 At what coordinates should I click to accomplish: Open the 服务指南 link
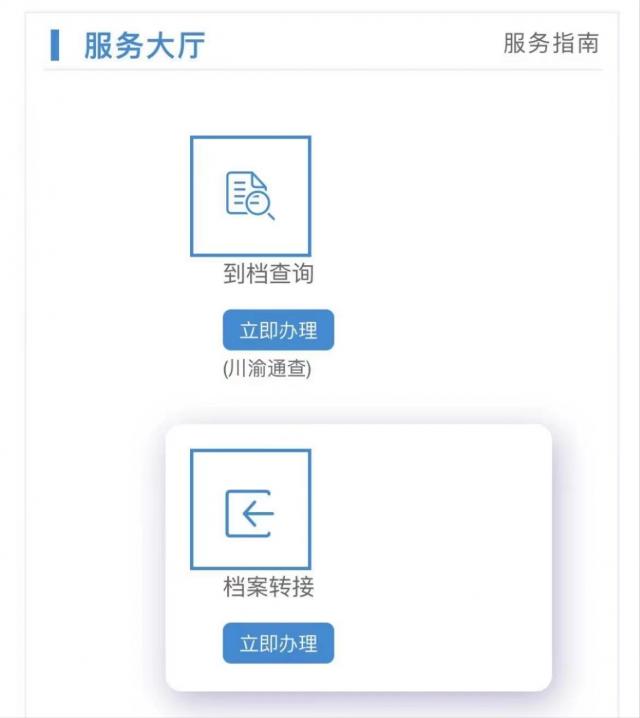550,44
